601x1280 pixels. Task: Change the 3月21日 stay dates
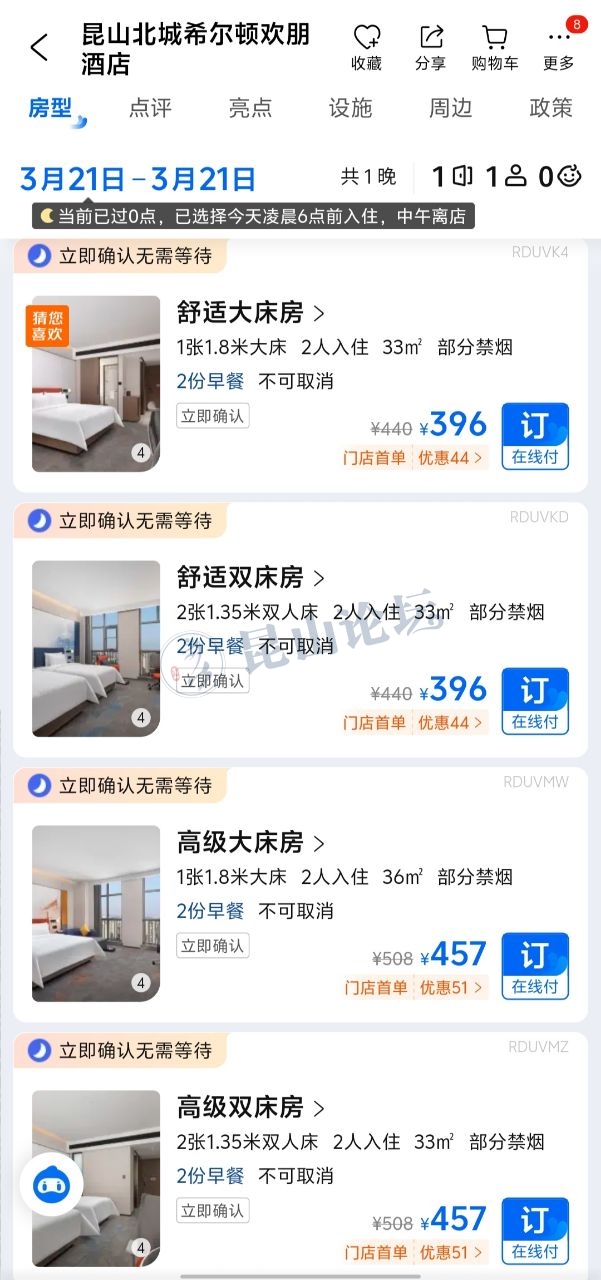[138, 179]
